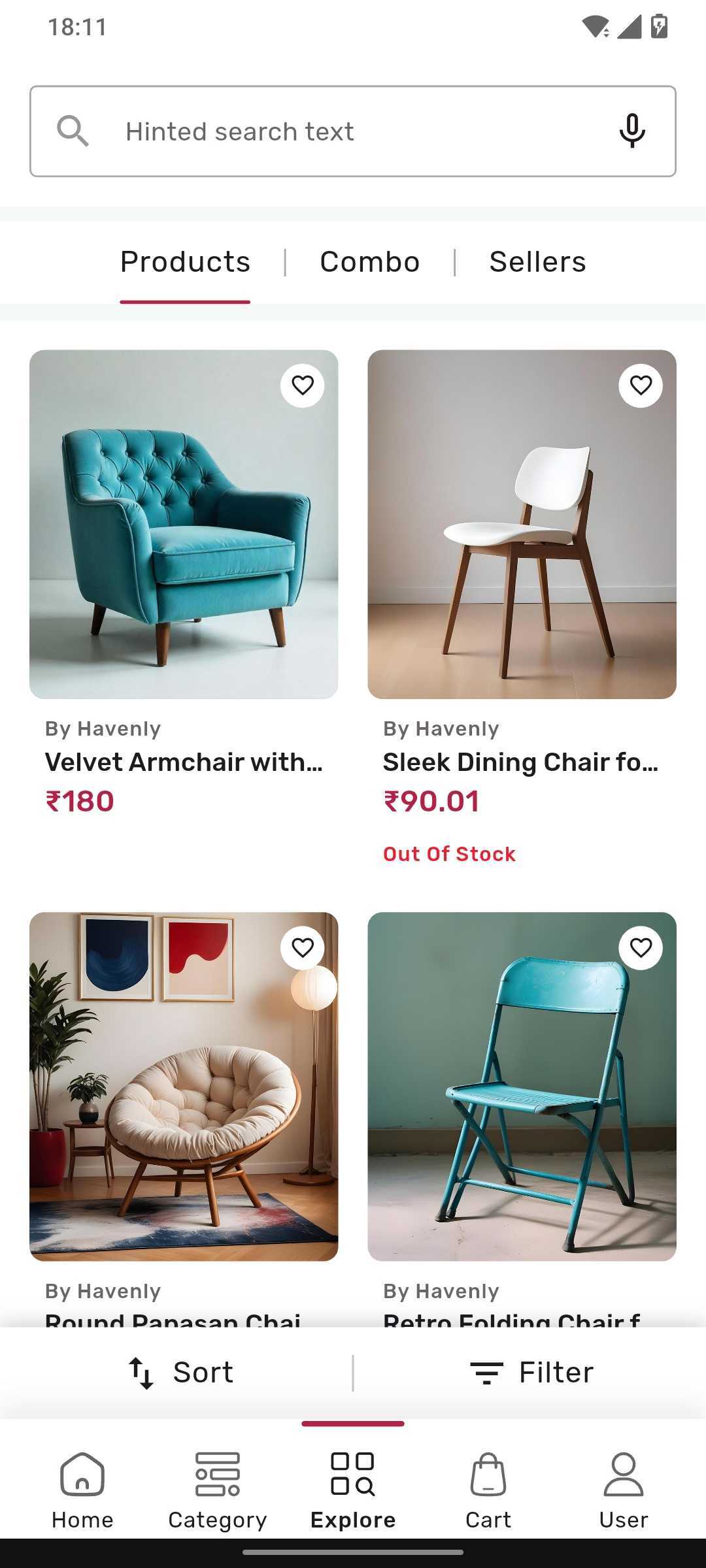Image resolution: width=706 pixels, height=1568 pixels.
Task: Favorite the Sleek Dining Chair
Action: pyautogui.click(x=641, y=385)
